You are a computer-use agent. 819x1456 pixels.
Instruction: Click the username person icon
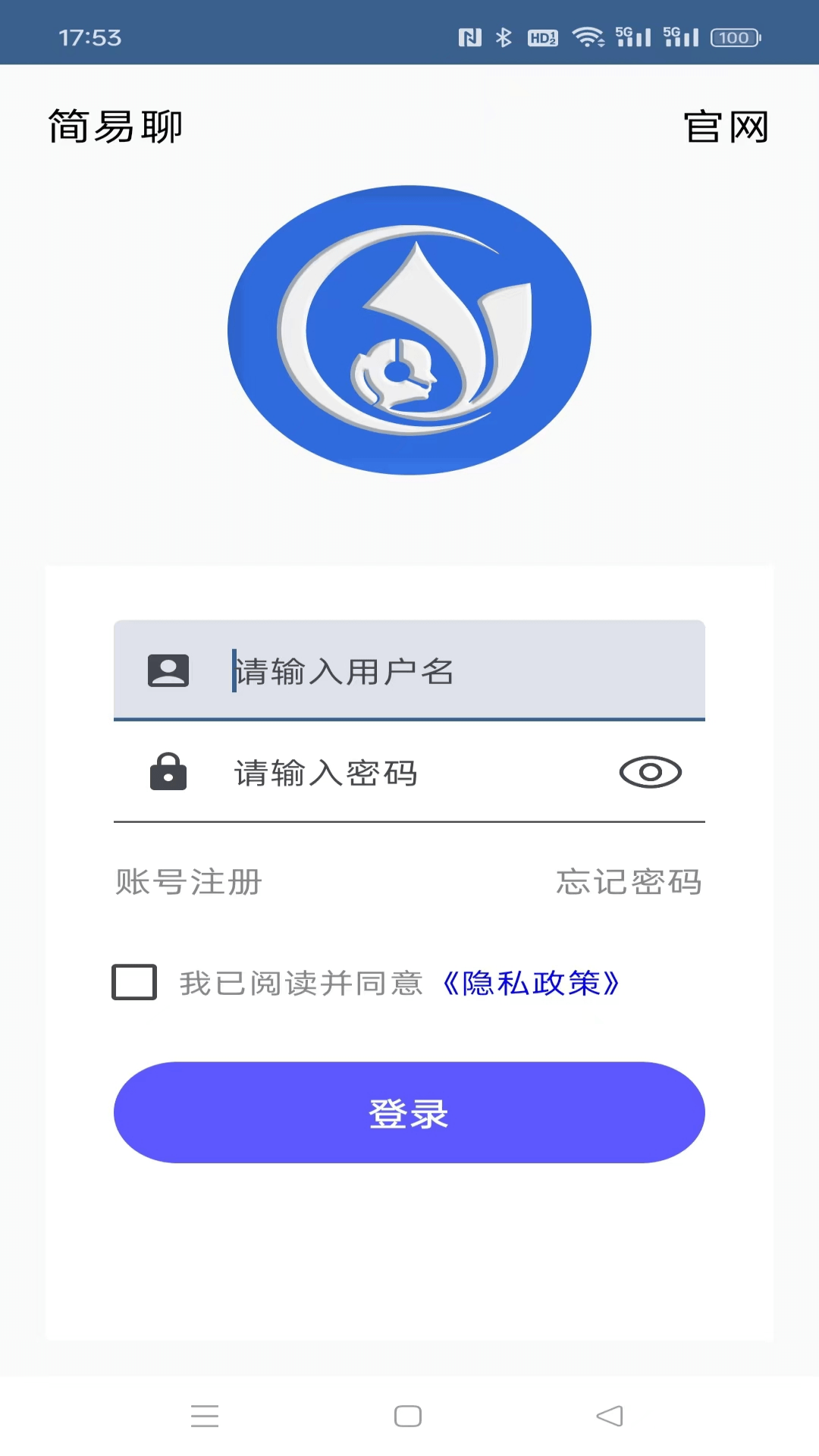pos(168,670)
